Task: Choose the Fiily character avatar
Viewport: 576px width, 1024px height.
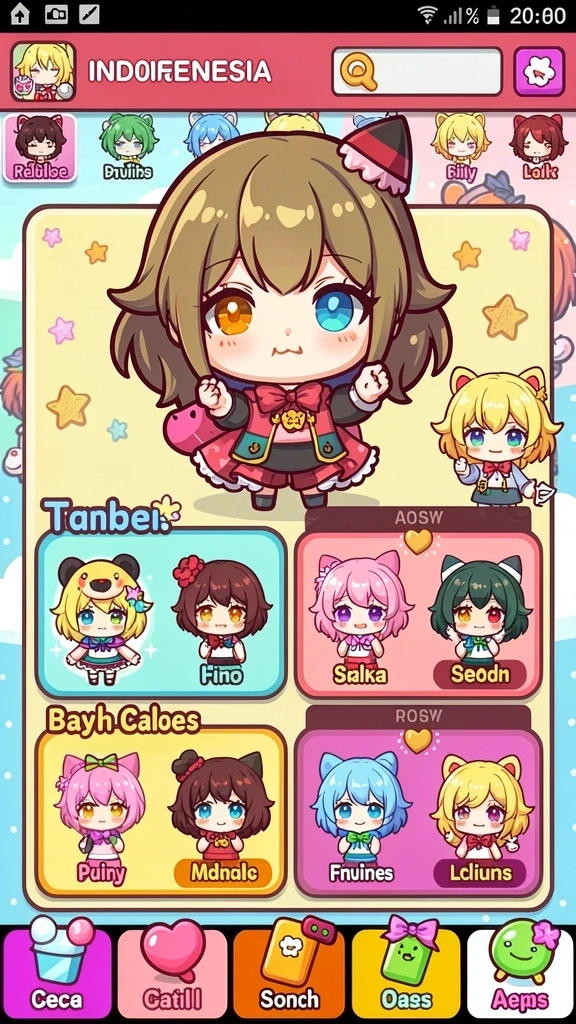Action: tap(461, 148)
